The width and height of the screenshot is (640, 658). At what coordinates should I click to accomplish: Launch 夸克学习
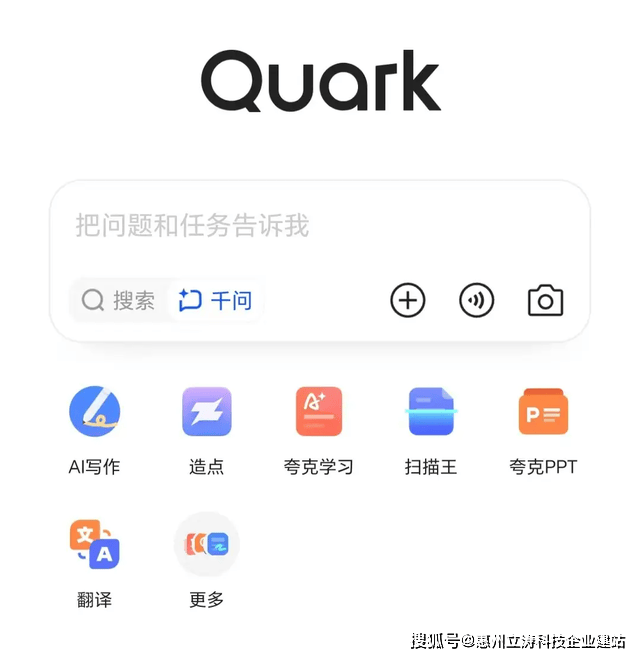(319, 412)
